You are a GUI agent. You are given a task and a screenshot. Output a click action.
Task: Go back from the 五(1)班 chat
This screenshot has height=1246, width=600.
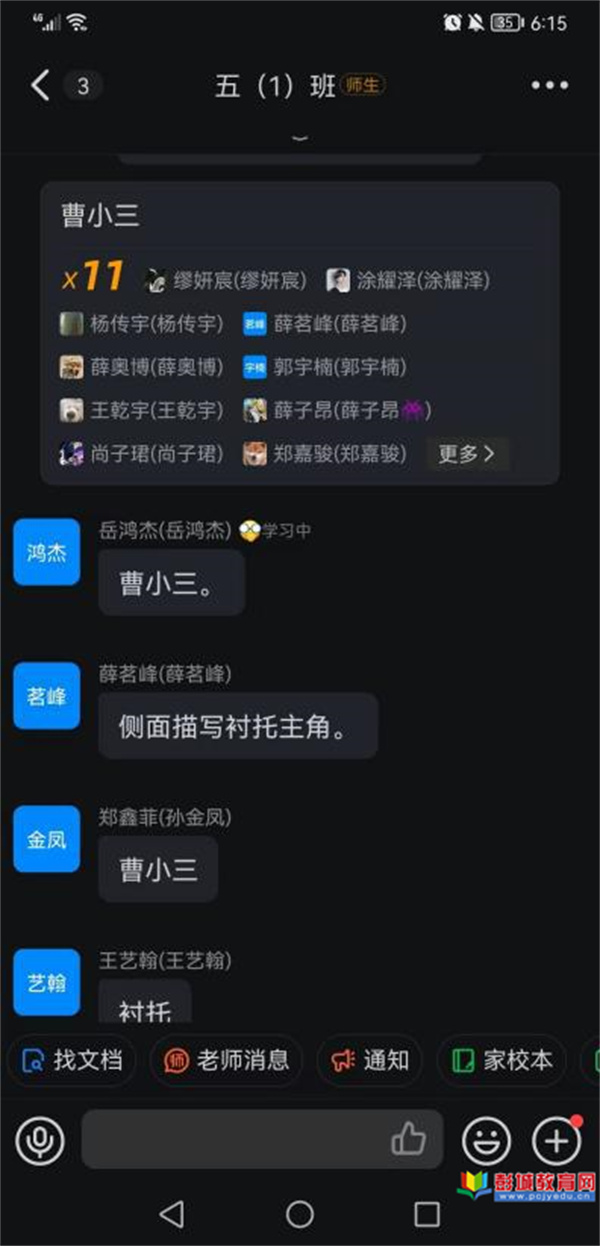pos(40,86)
